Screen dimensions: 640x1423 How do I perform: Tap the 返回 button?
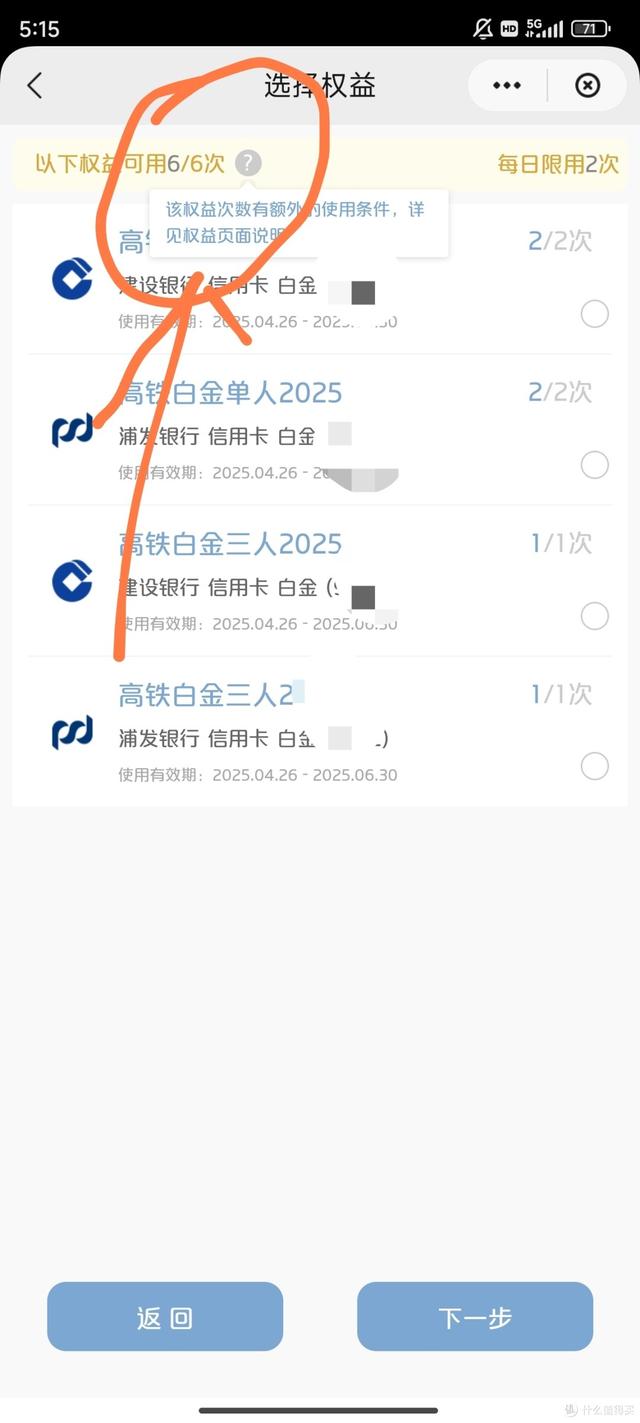pyautogui.click(x=165, y=1317)
